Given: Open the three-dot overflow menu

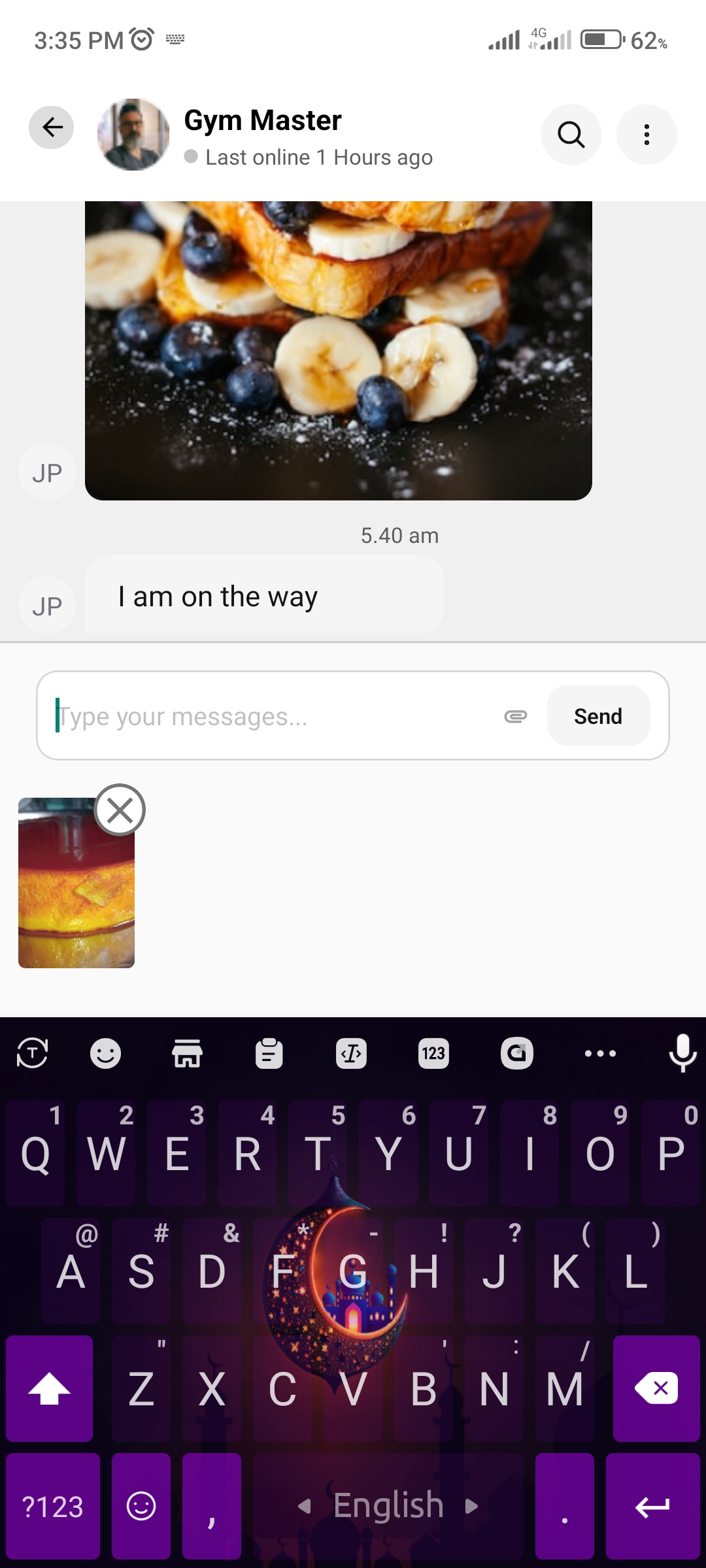Looking at the screenshot, I should 647,135.
